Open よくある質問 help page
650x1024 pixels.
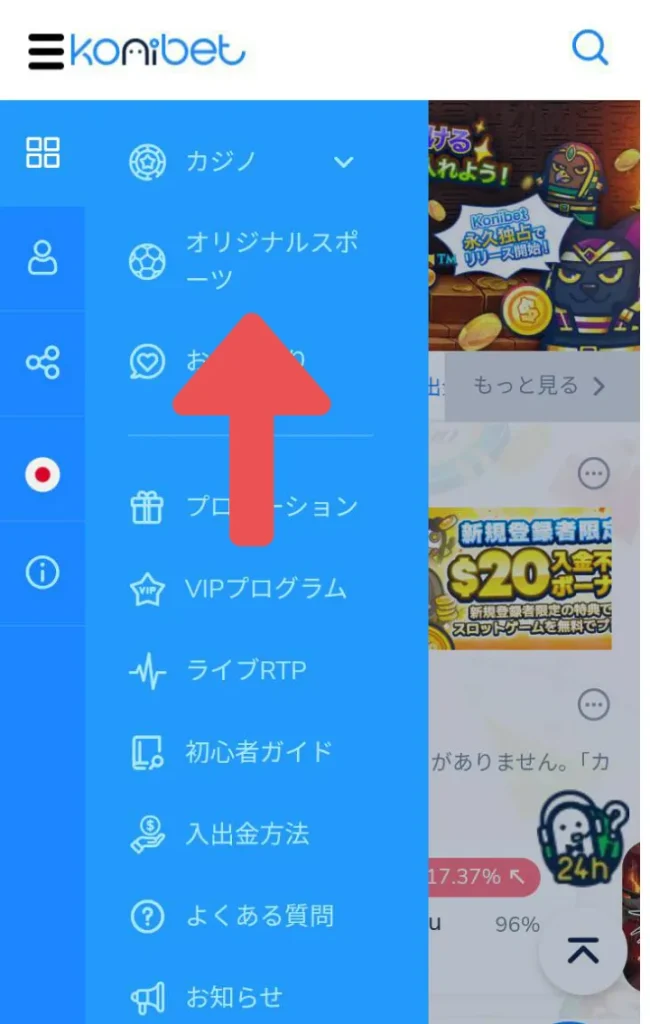tap(258, 916)
